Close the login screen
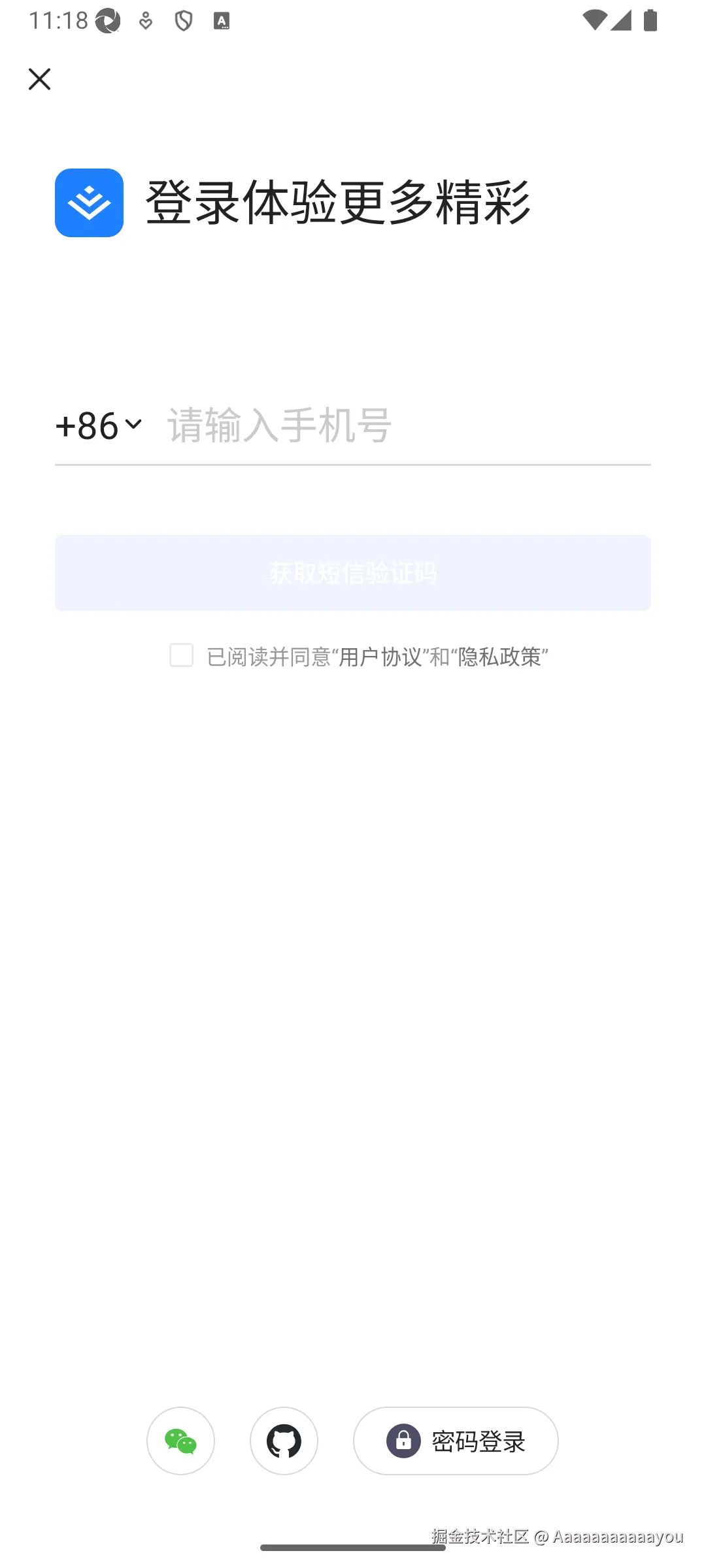 [x=39, y=79]
